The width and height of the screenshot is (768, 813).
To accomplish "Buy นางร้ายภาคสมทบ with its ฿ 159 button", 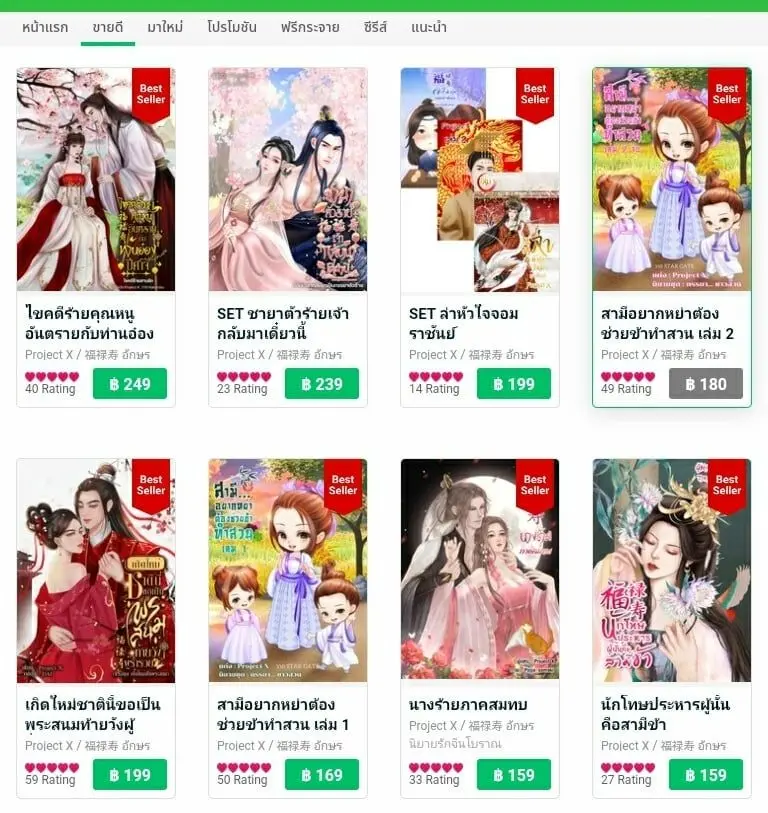I will tap(514, 775).
